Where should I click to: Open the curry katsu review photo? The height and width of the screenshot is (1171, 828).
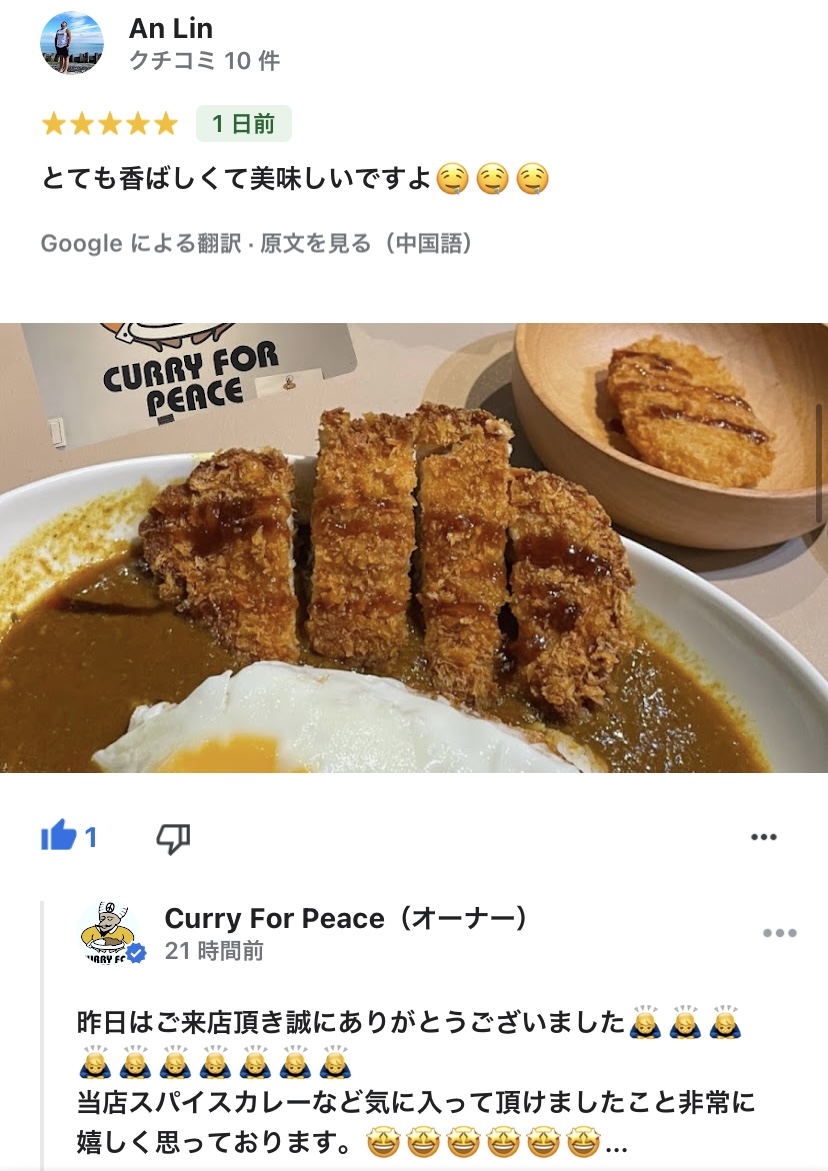(x=414, y=547)
